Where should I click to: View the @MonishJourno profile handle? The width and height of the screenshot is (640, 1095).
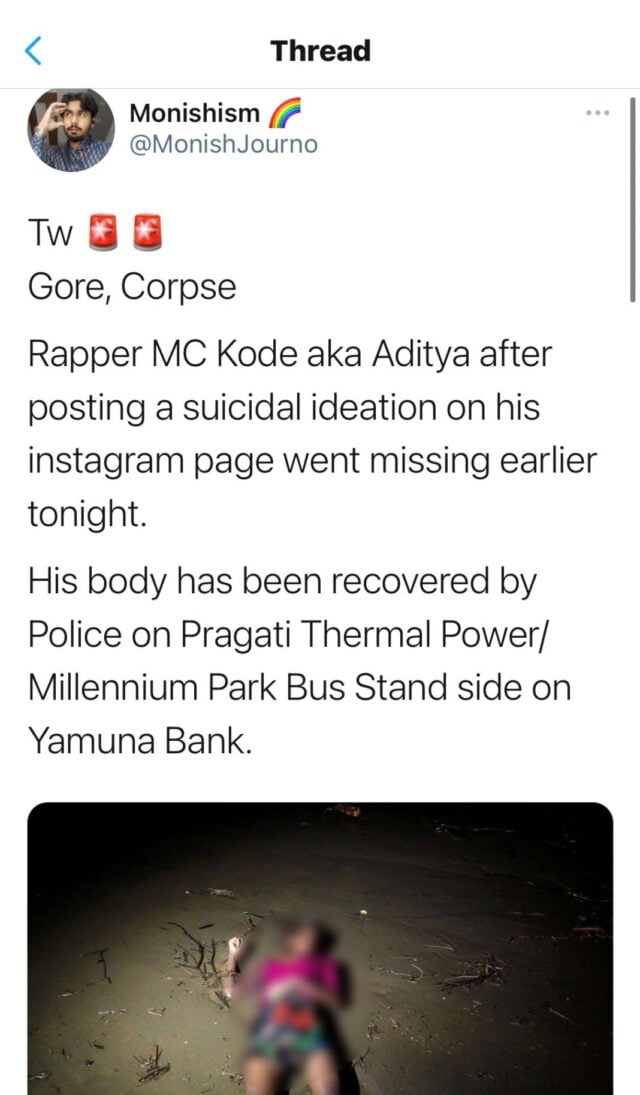click(223, 144)
